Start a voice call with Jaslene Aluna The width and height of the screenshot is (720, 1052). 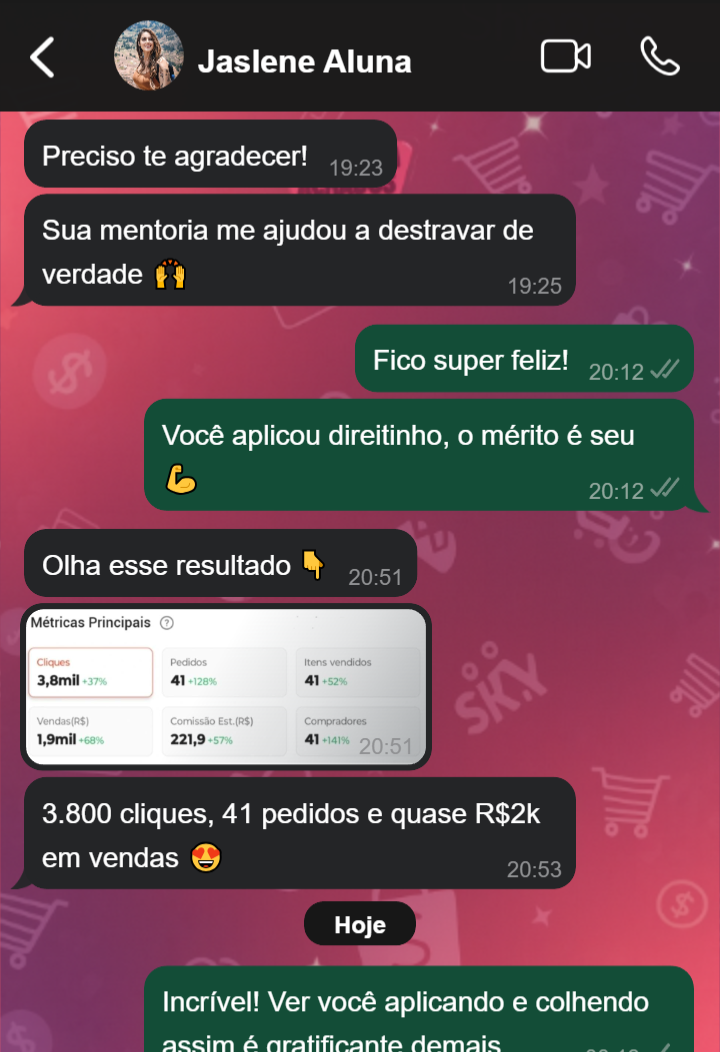click(x=660, y=57)
